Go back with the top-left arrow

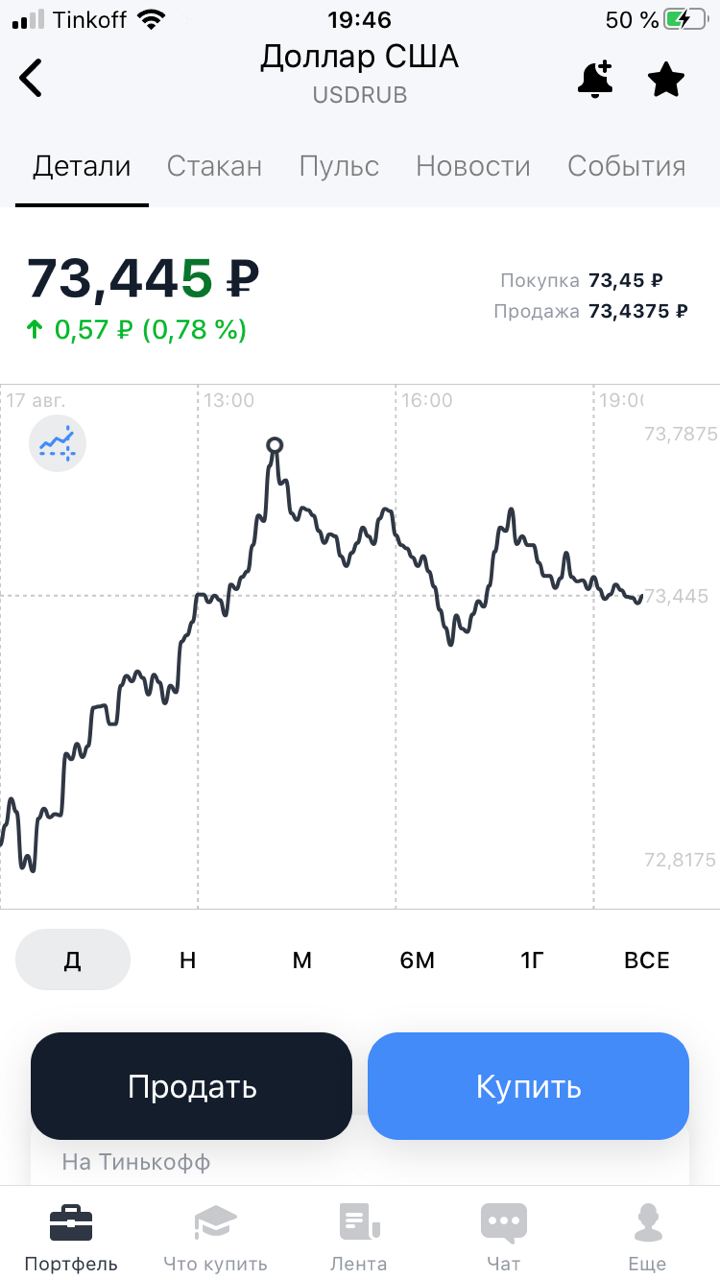pos(31,77)
